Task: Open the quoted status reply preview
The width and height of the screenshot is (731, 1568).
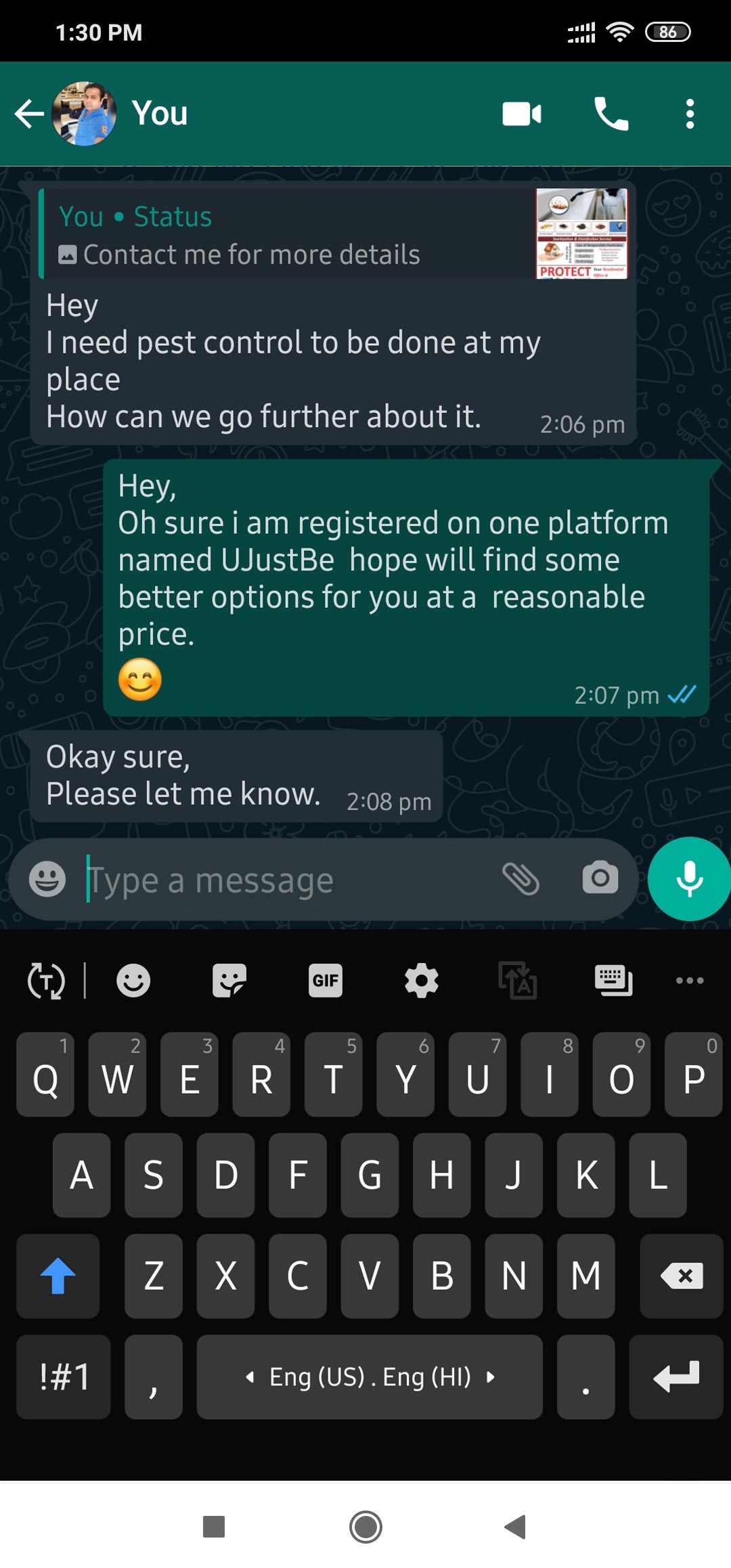Action: pos(333,234)
